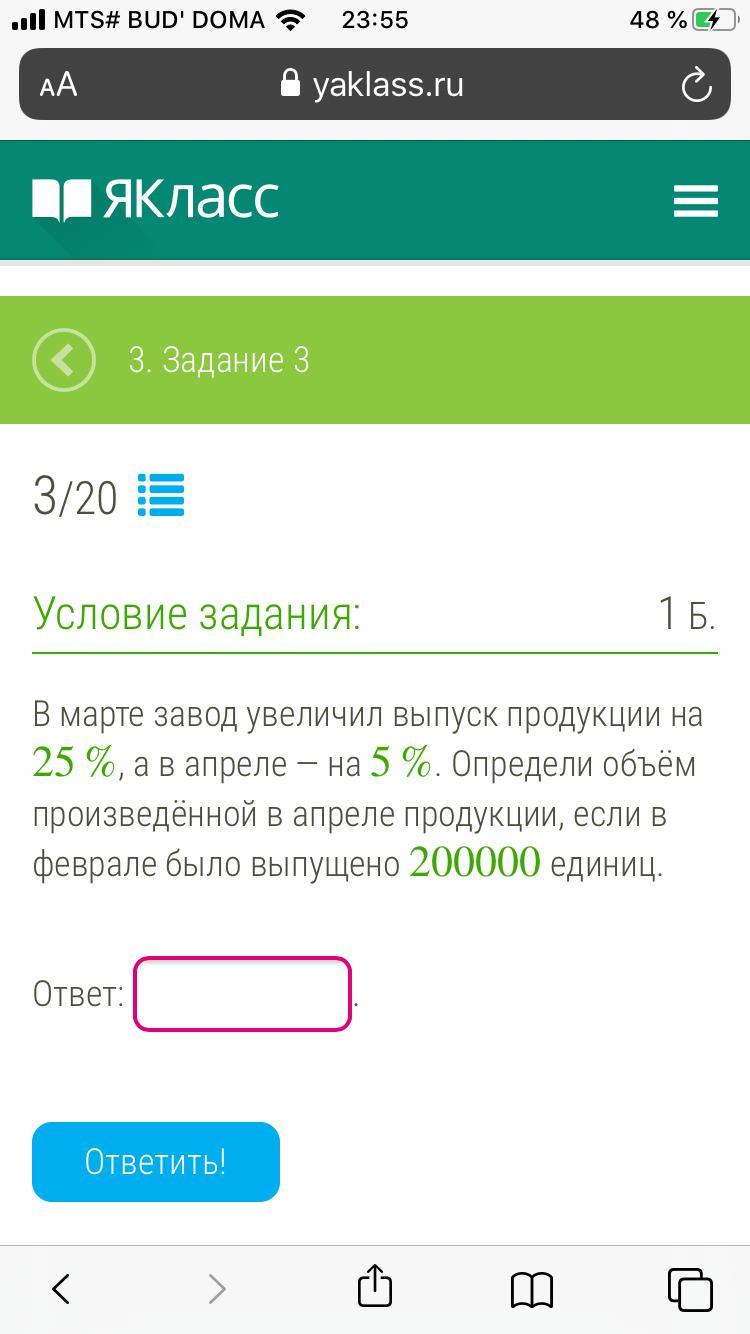Open the AA reader text options
This screenshot has height=1334, width=750.
pos(59,85)
